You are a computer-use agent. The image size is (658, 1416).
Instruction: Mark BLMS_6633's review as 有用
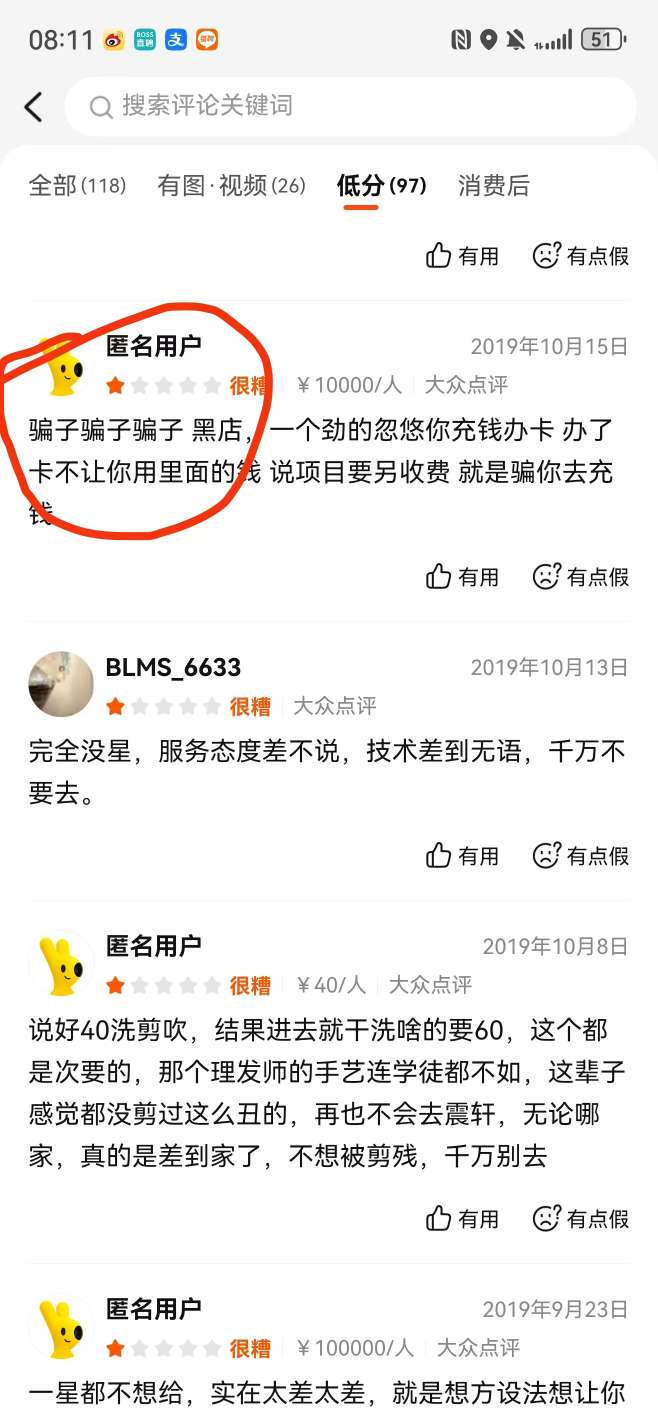pyautogui.click(x=462, y=856)
